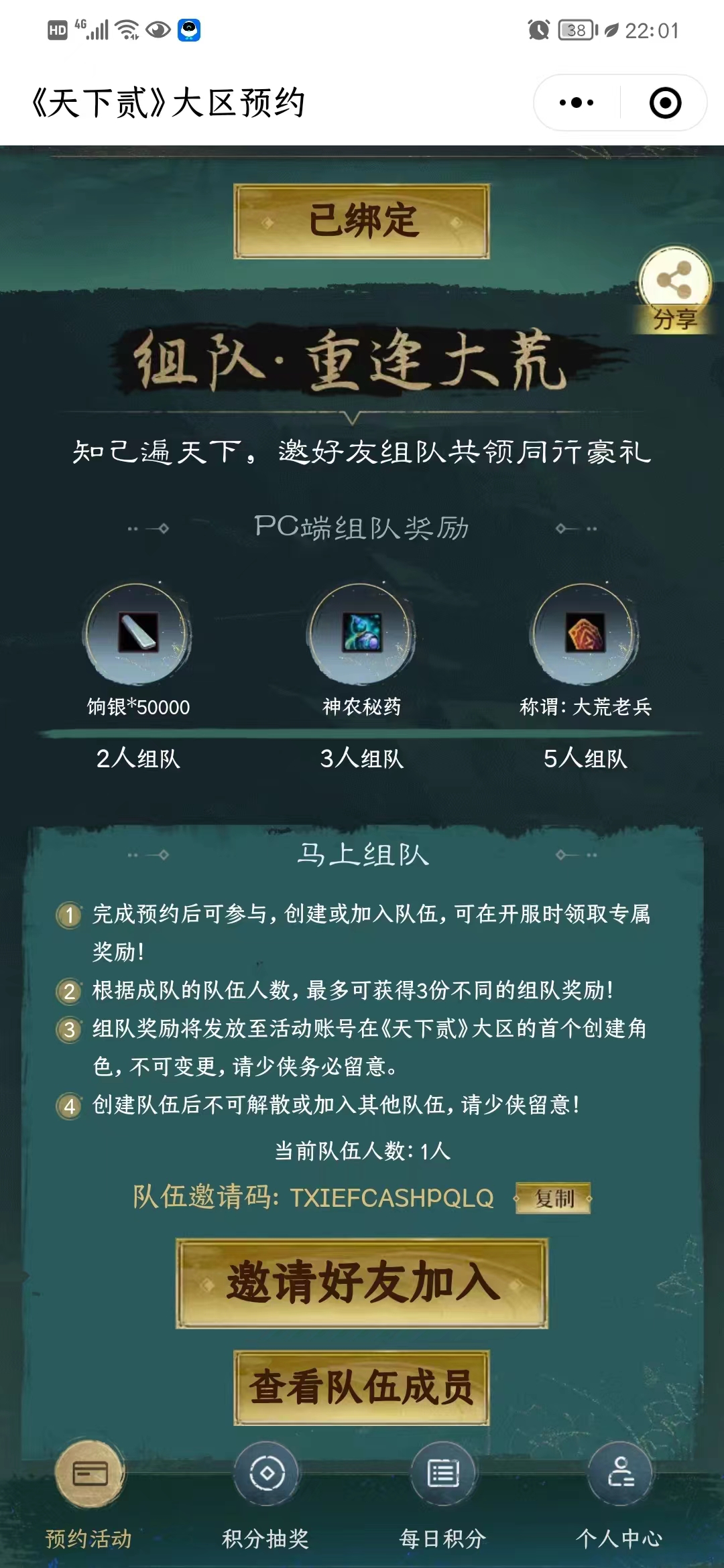
Task: Go to the 个人中心 tab
Action: coord(620,1494)
